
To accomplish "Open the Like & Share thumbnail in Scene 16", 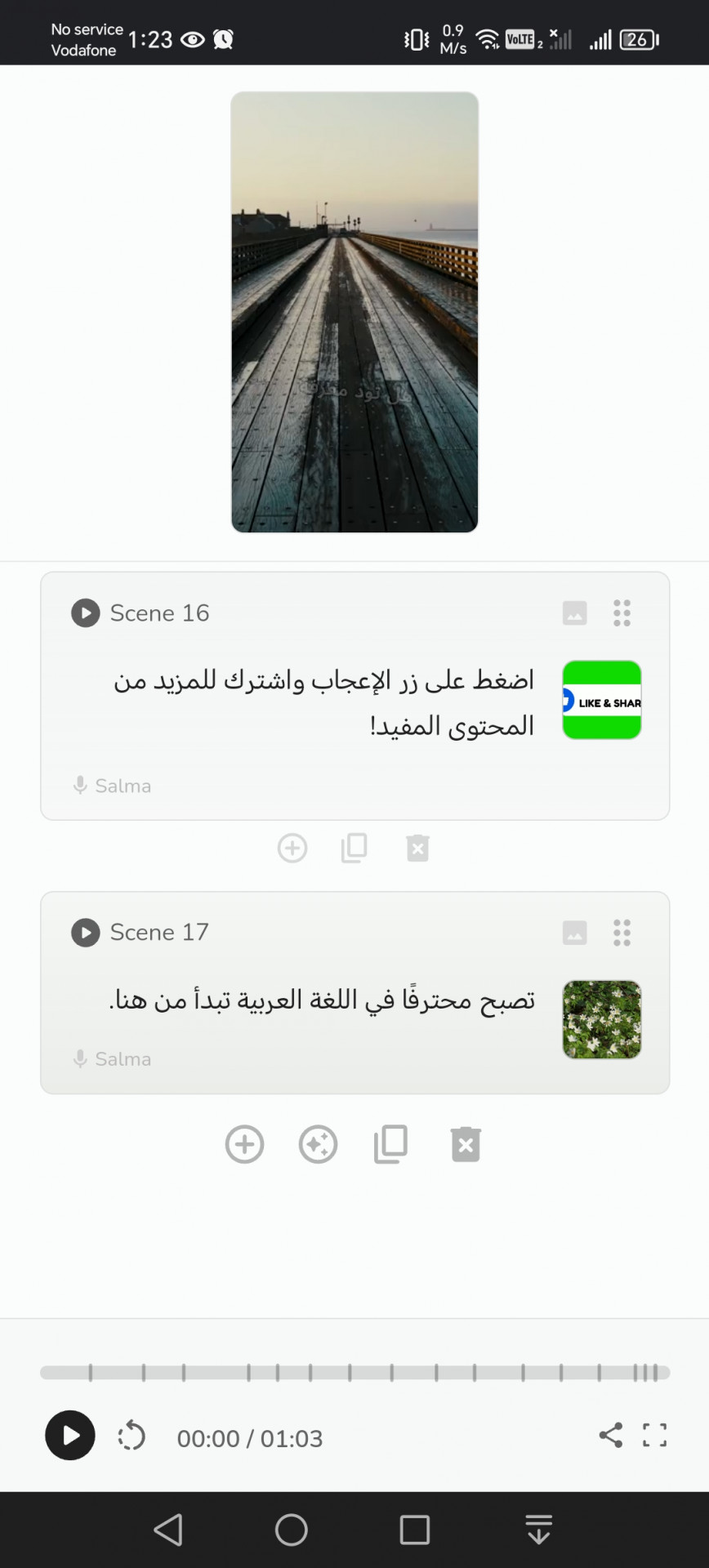I will [601, 700].
